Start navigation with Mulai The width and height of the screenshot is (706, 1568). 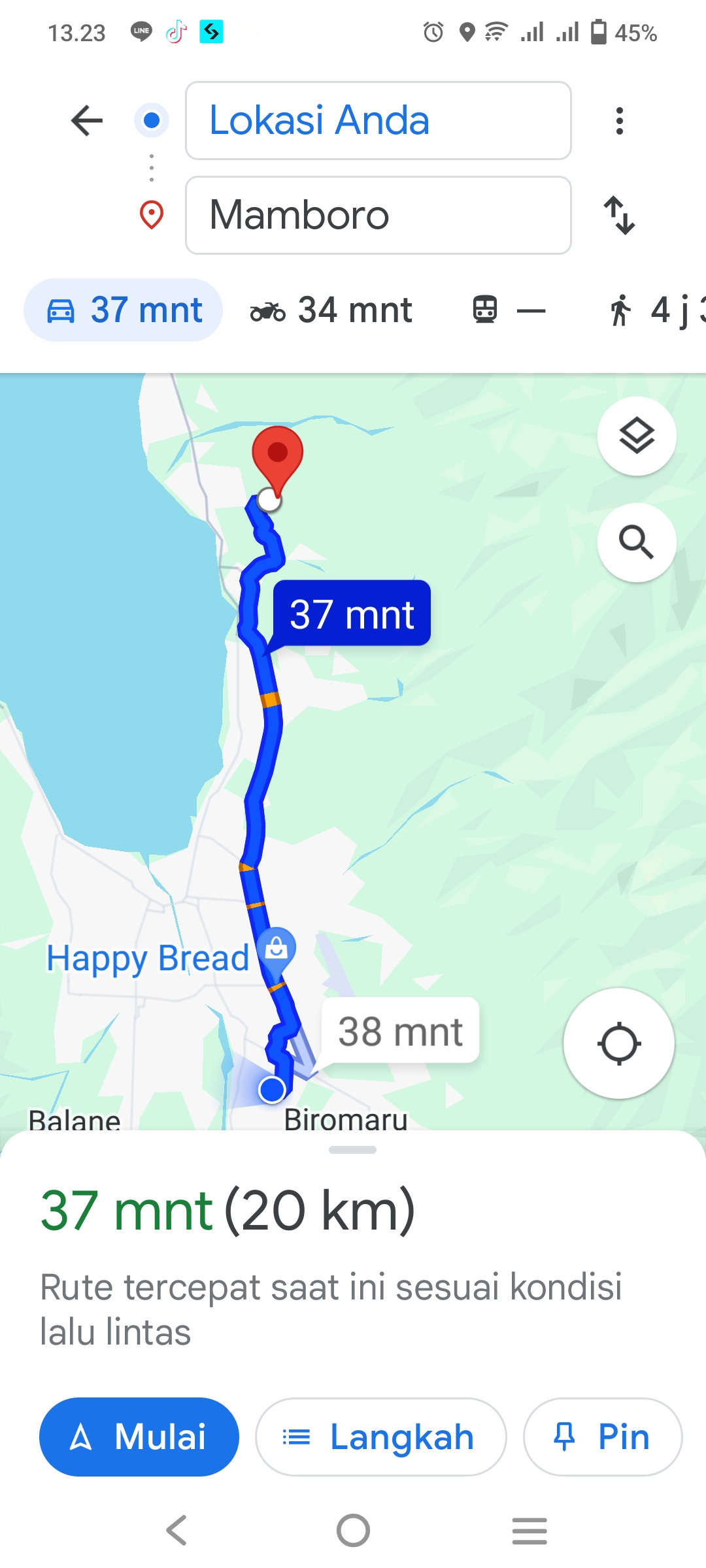tap(139, 1437)
